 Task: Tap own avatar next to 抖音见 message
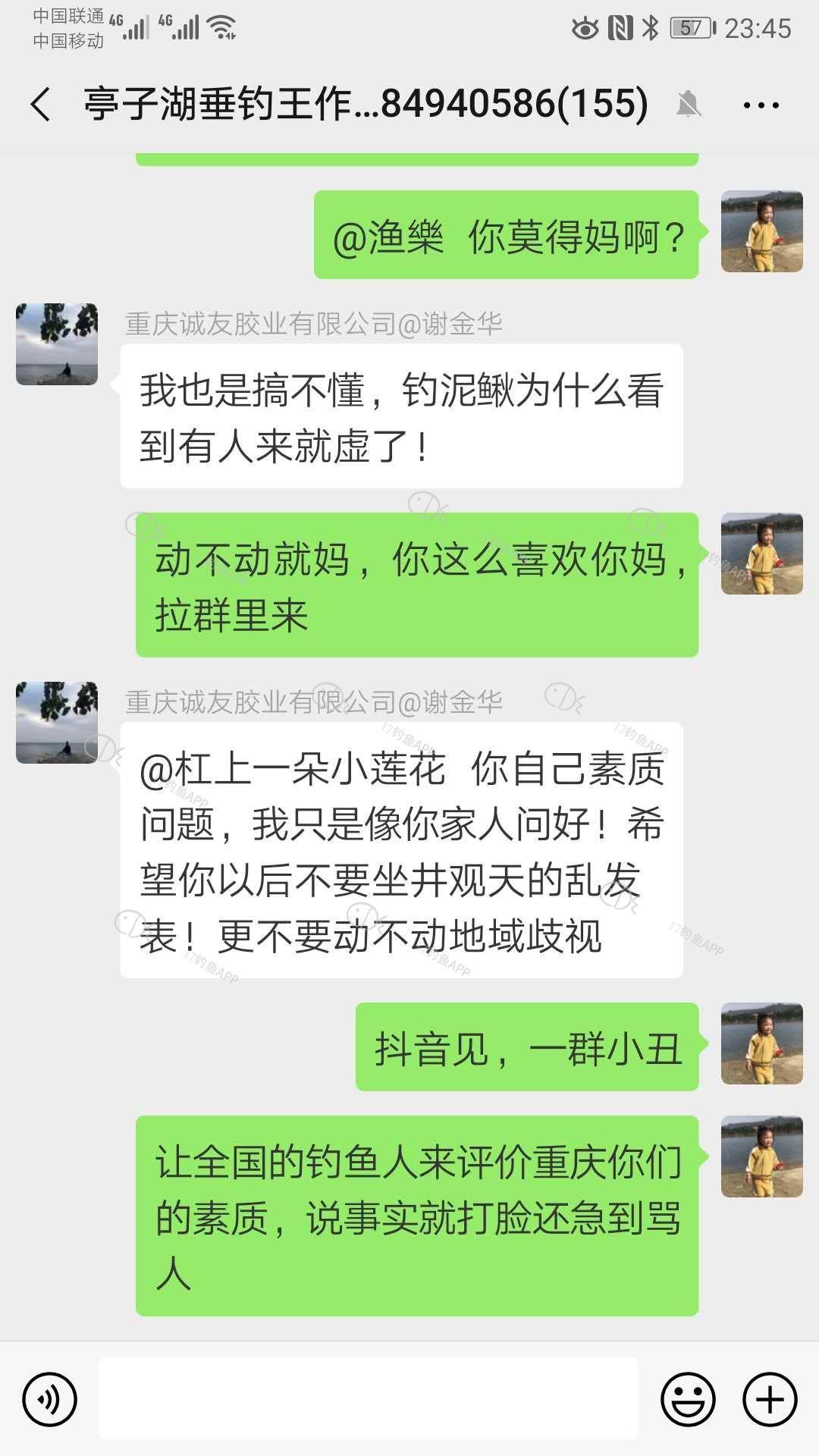(761, 1043)
